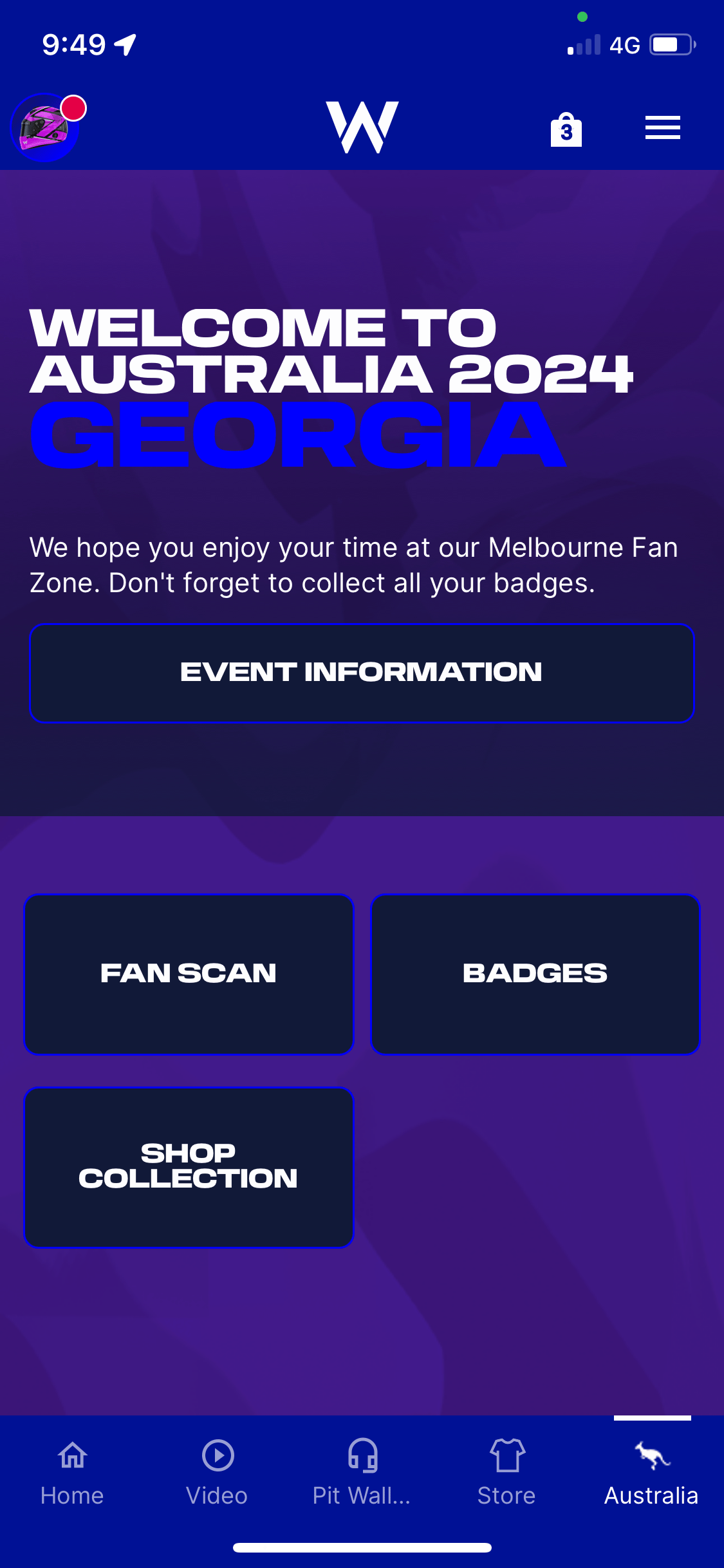View Event Information
The height and width of the screenshot is (1568, 724).
pos(362,673)
